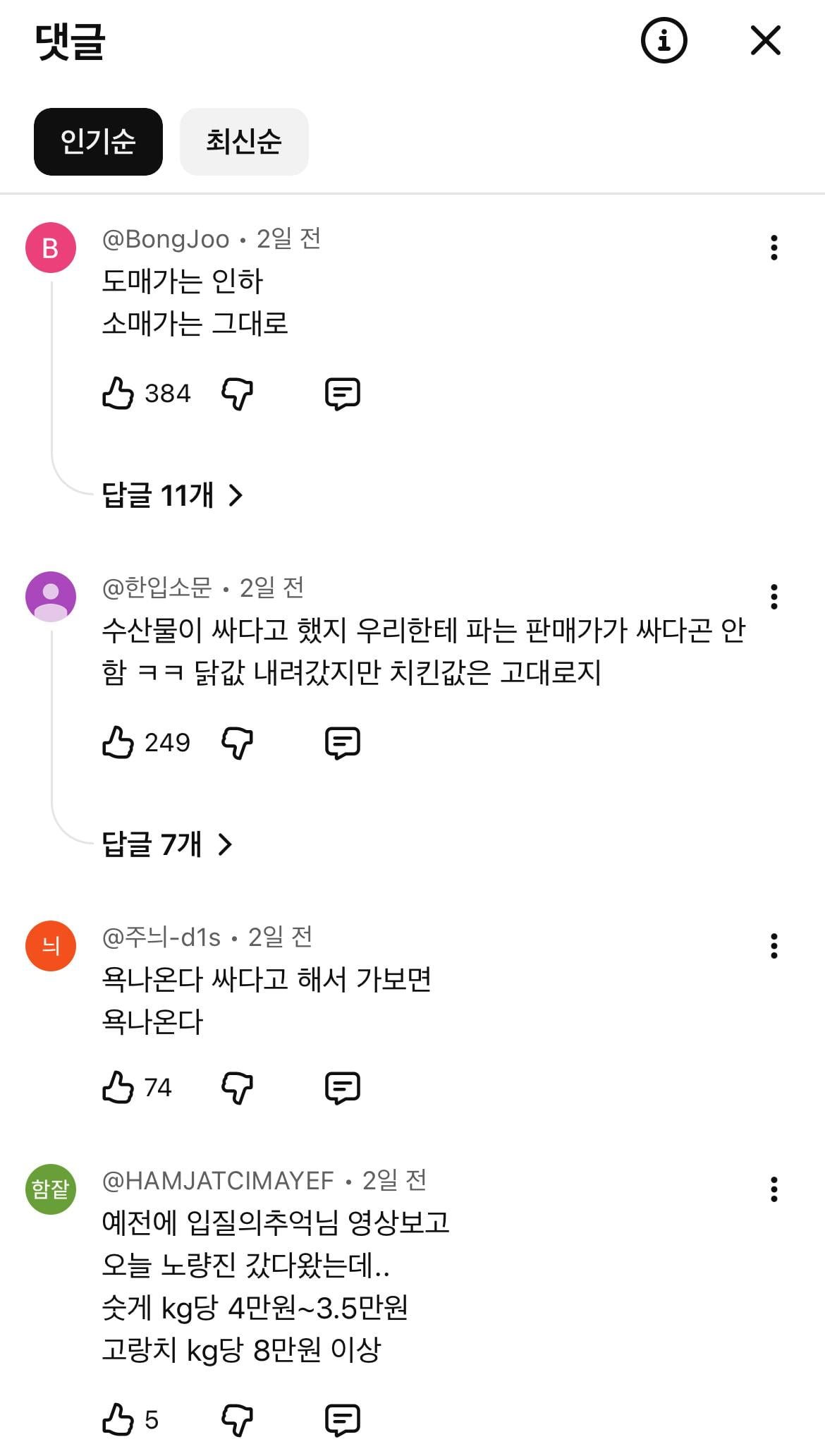This screenshot has width=825, height=1456.
Task: Reply to @BongJoo's comment
Action: click(343, 394)
